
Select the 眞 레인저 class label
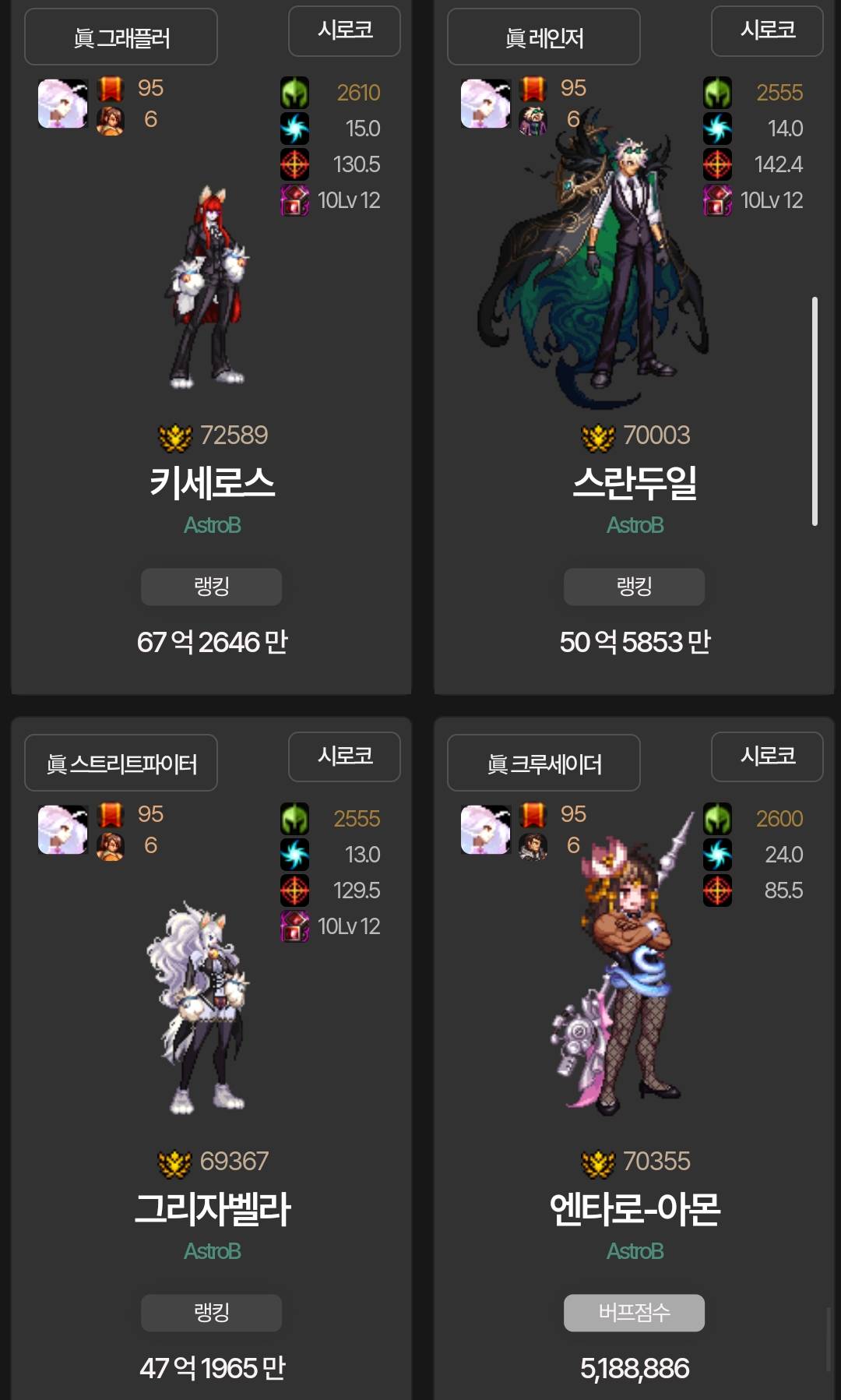click(544, 37)
